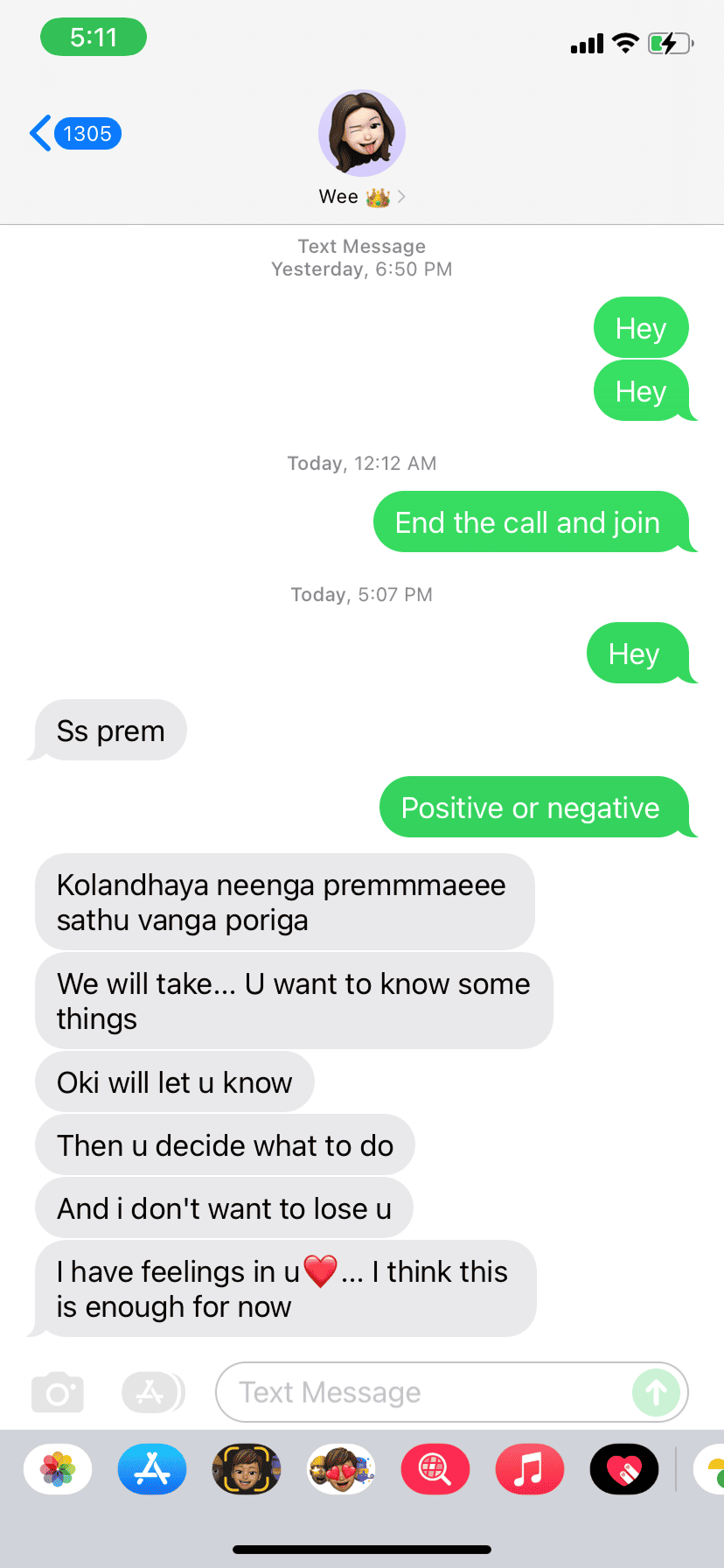Open the Music app in the app strip
Image resolution: width=724 pixels, height=1568 pixels.
pos(530,1469)
